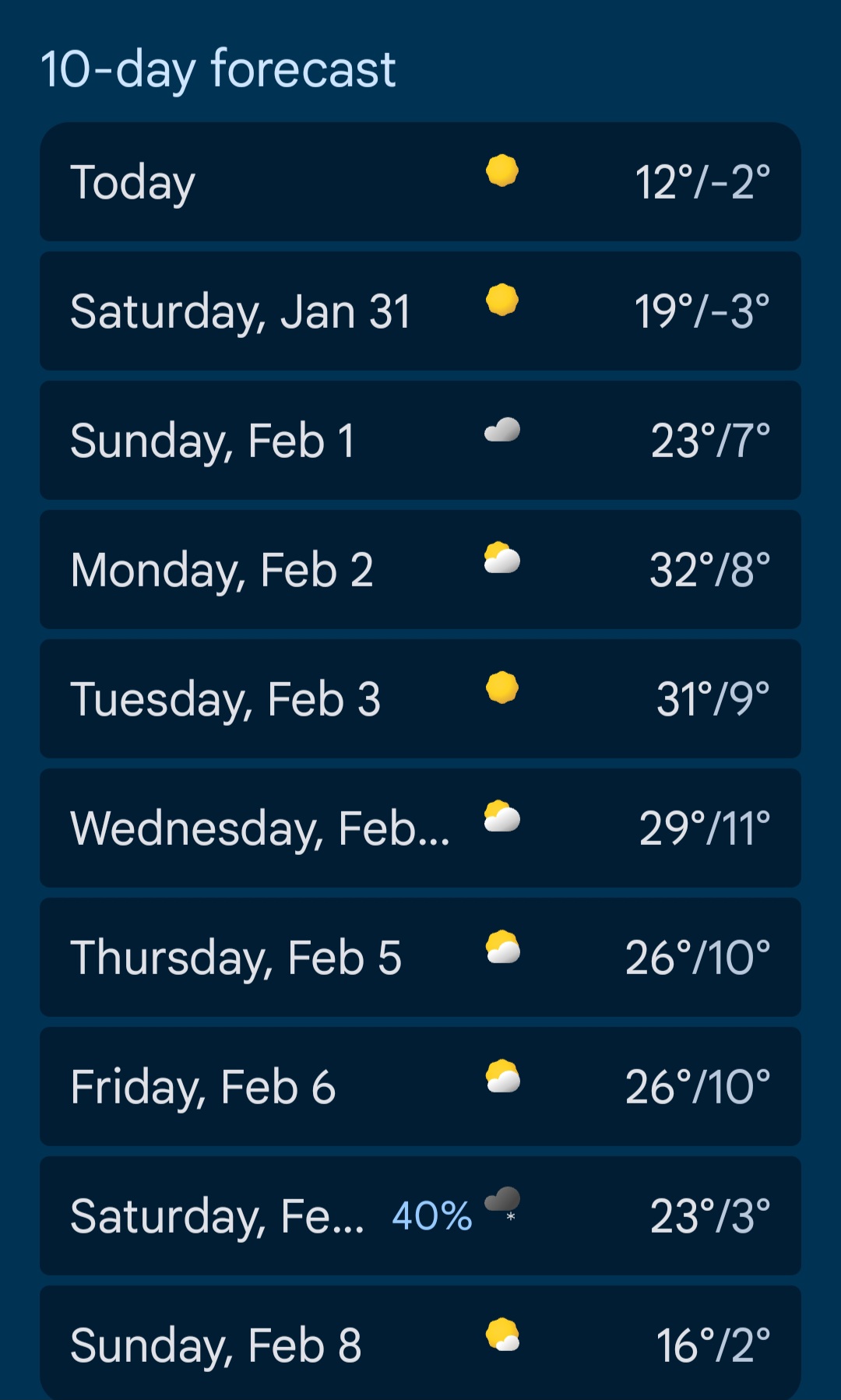Tap the Thursday, Feb 5 forecast row
841x1400 pixels.
[420, 958]
